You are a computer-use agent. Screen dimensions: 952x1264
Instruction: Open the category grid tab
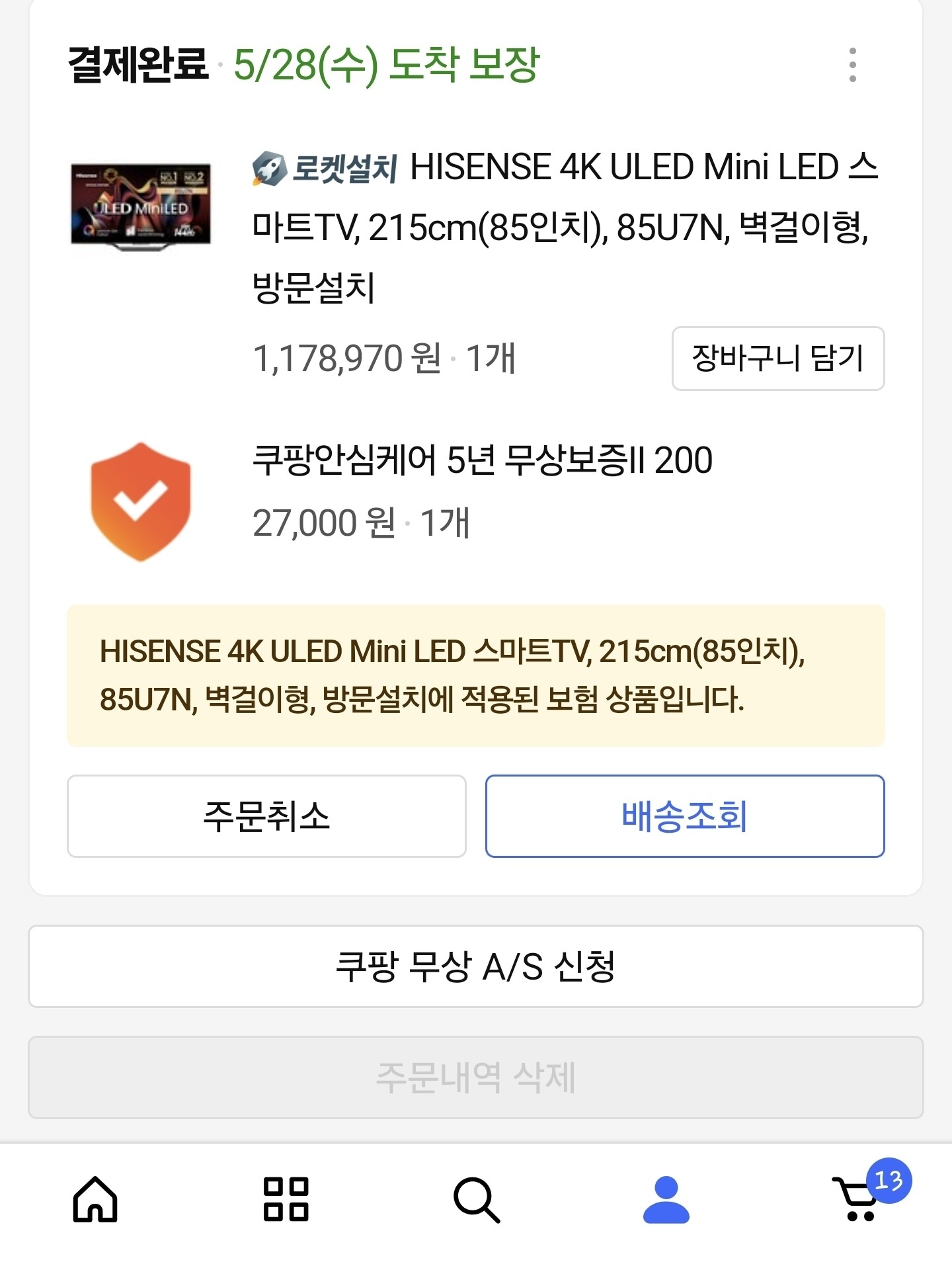286,1199
